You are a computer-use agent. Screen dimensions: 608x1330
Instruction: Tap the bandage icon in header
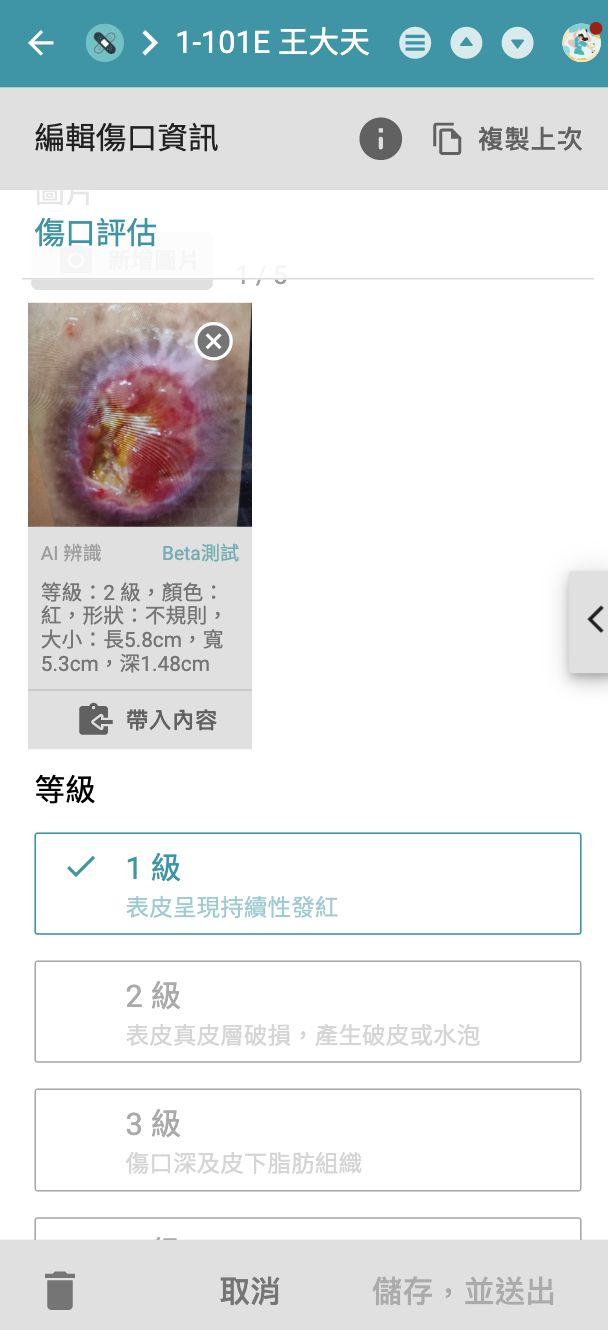click(104, 43)
